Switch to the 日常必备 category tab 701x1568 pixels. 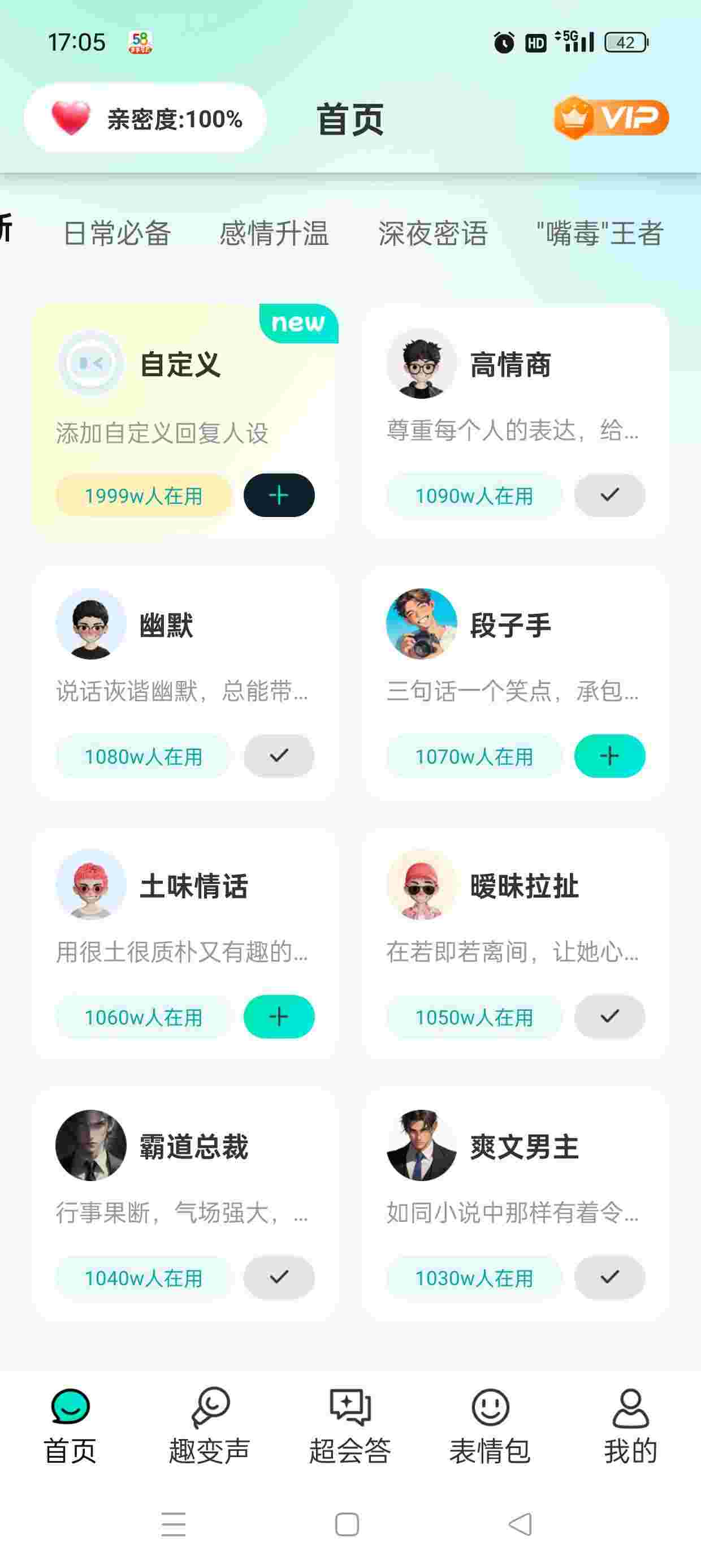[117, 234]
